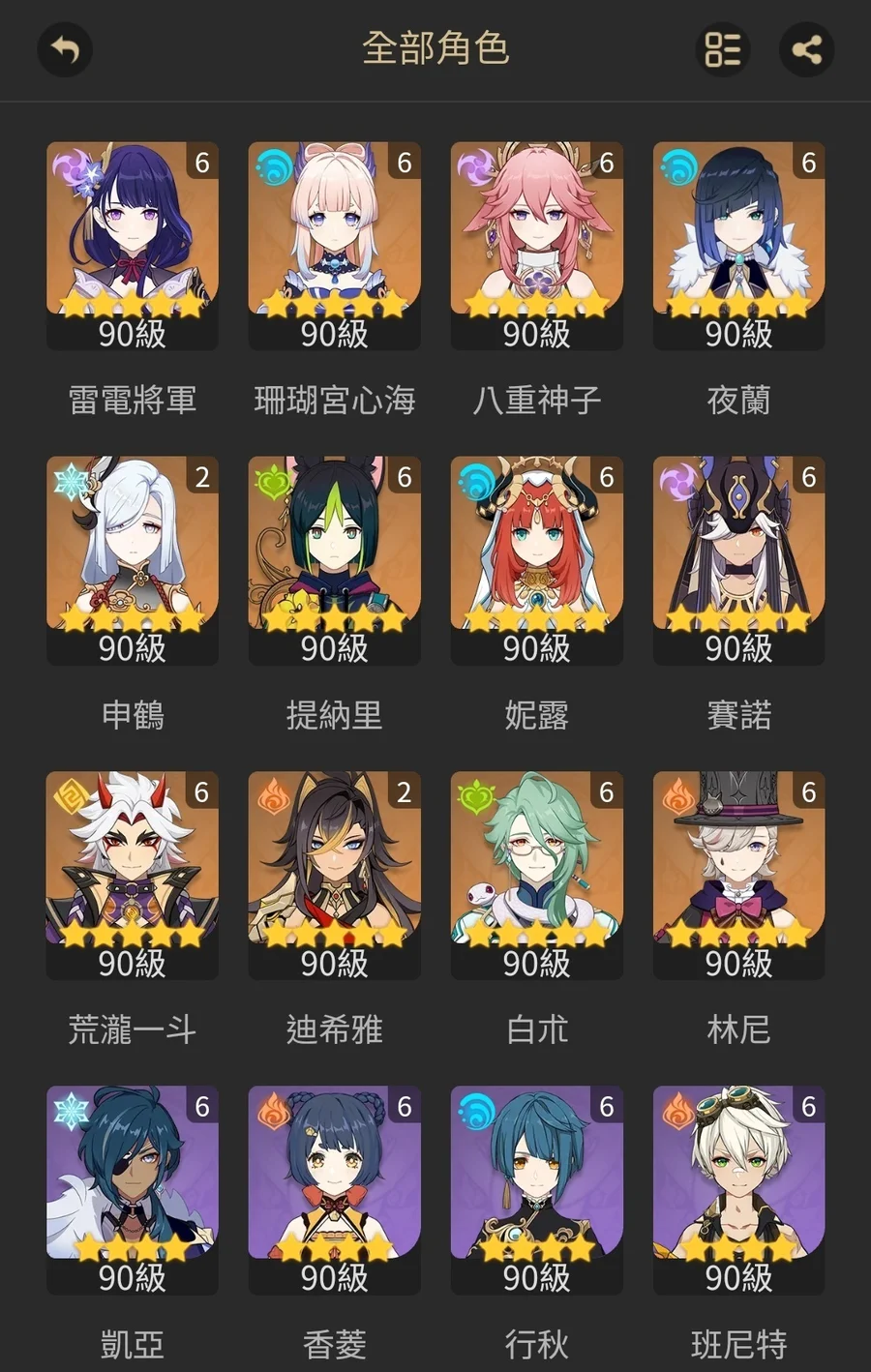
Task: Open 雷電將軍 character card
Action: click(x=133, y=246)
